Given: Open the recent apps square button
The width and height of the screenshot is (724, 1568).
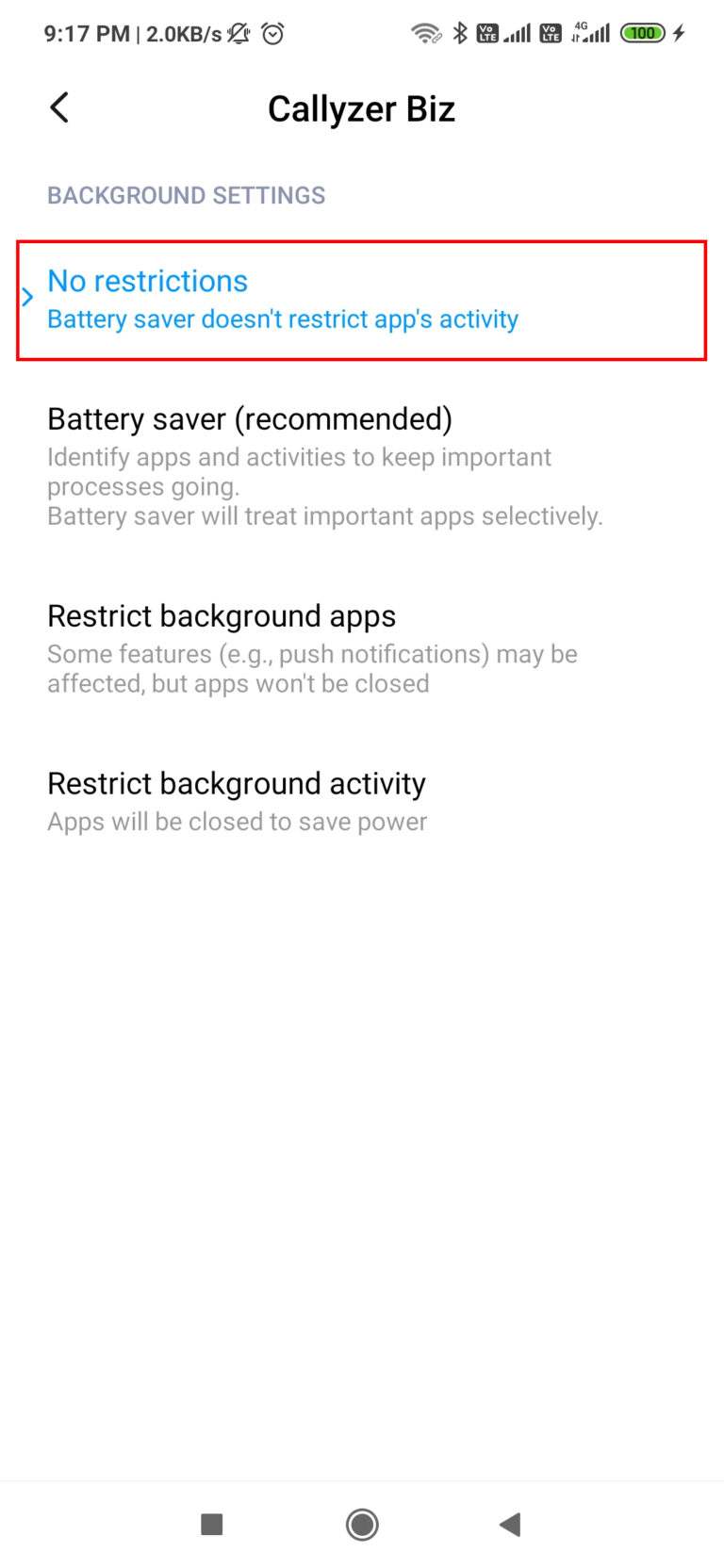Looking at the screenshot, I should point(212,1524).
